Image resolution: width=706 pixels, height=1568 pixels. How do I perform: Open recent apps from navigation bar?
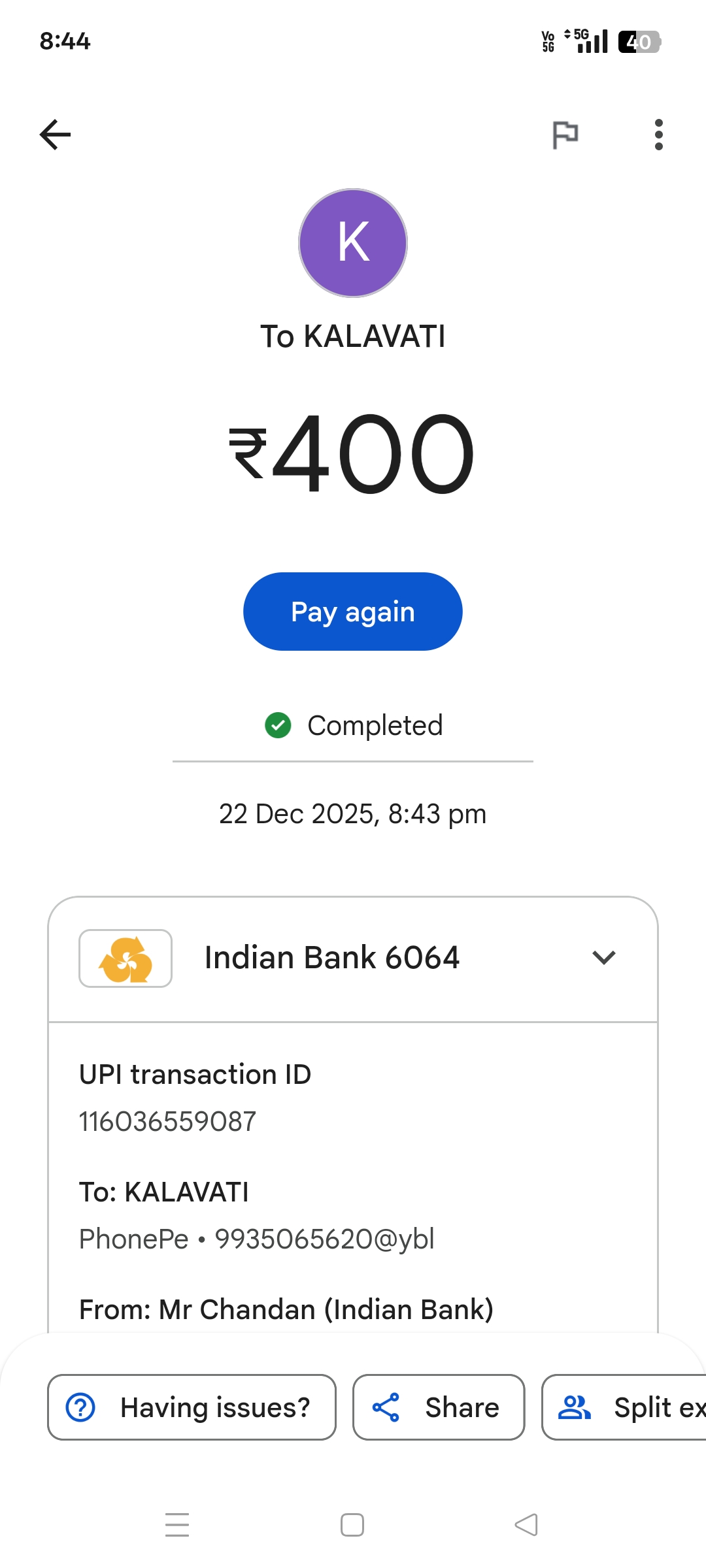[x=177, y=1525]
